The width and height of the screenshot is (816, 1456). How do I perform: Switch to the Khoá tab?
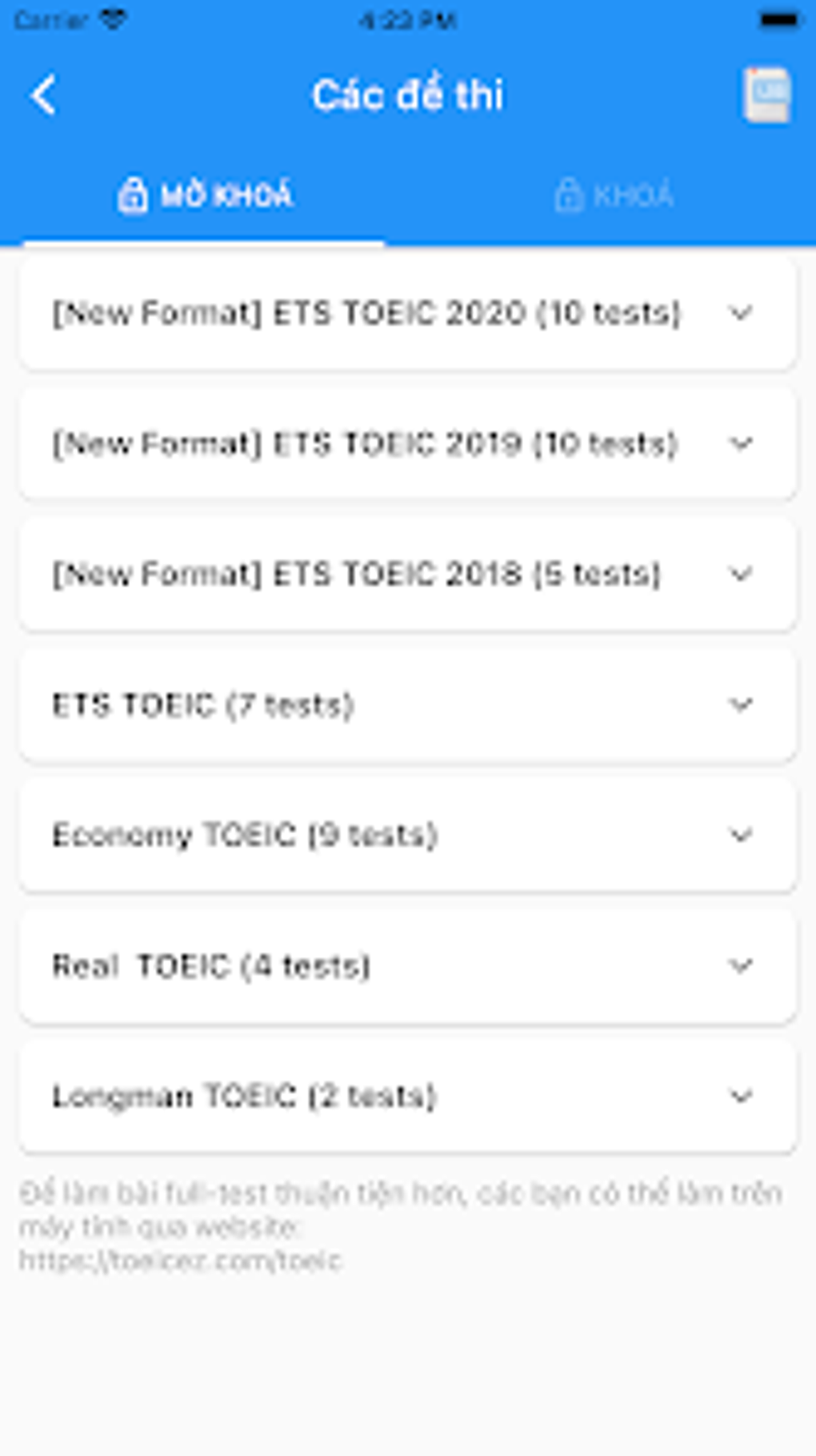614,196
